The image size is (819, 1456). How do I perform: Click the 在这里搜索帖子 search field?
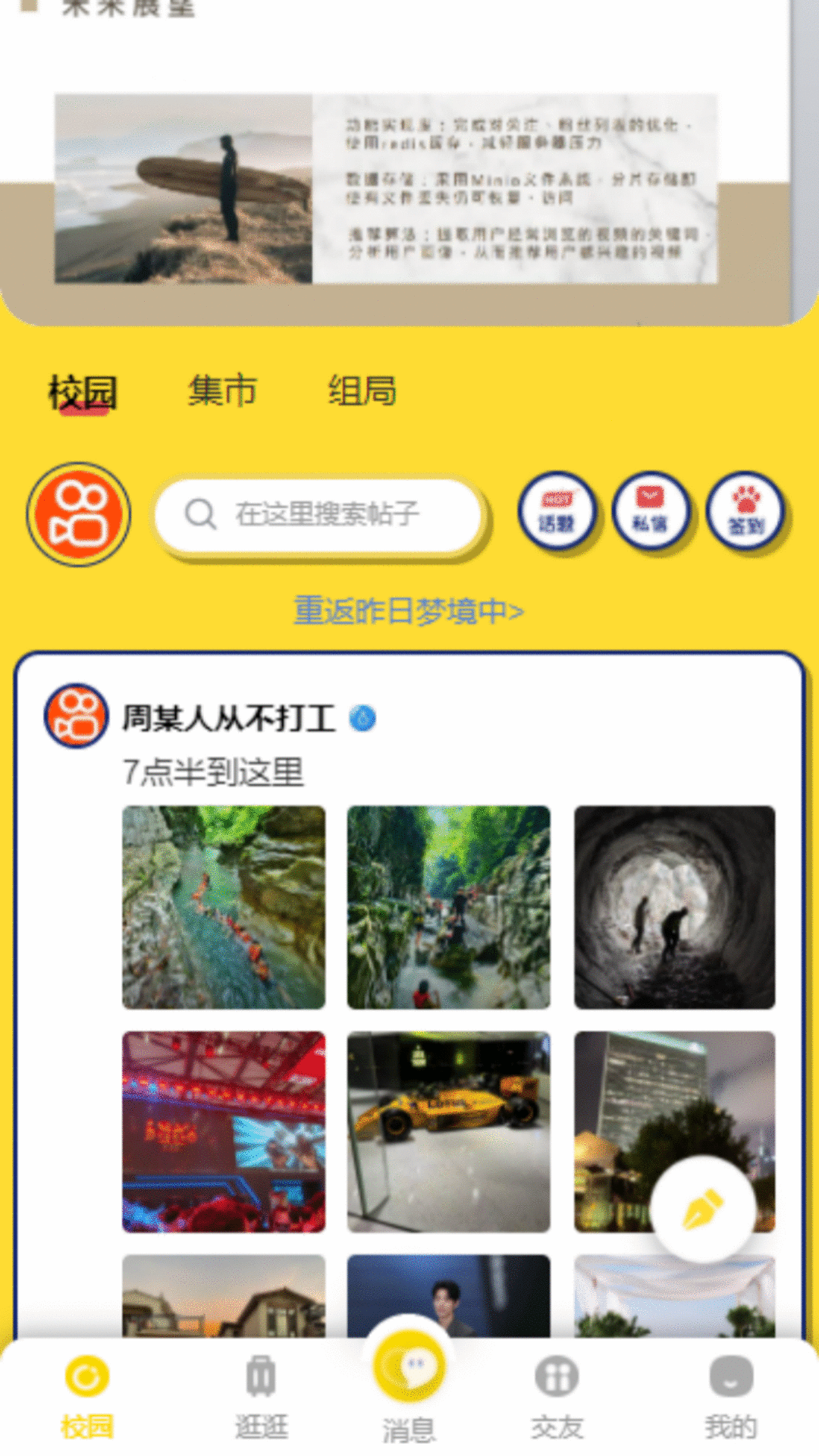[318, 513]
